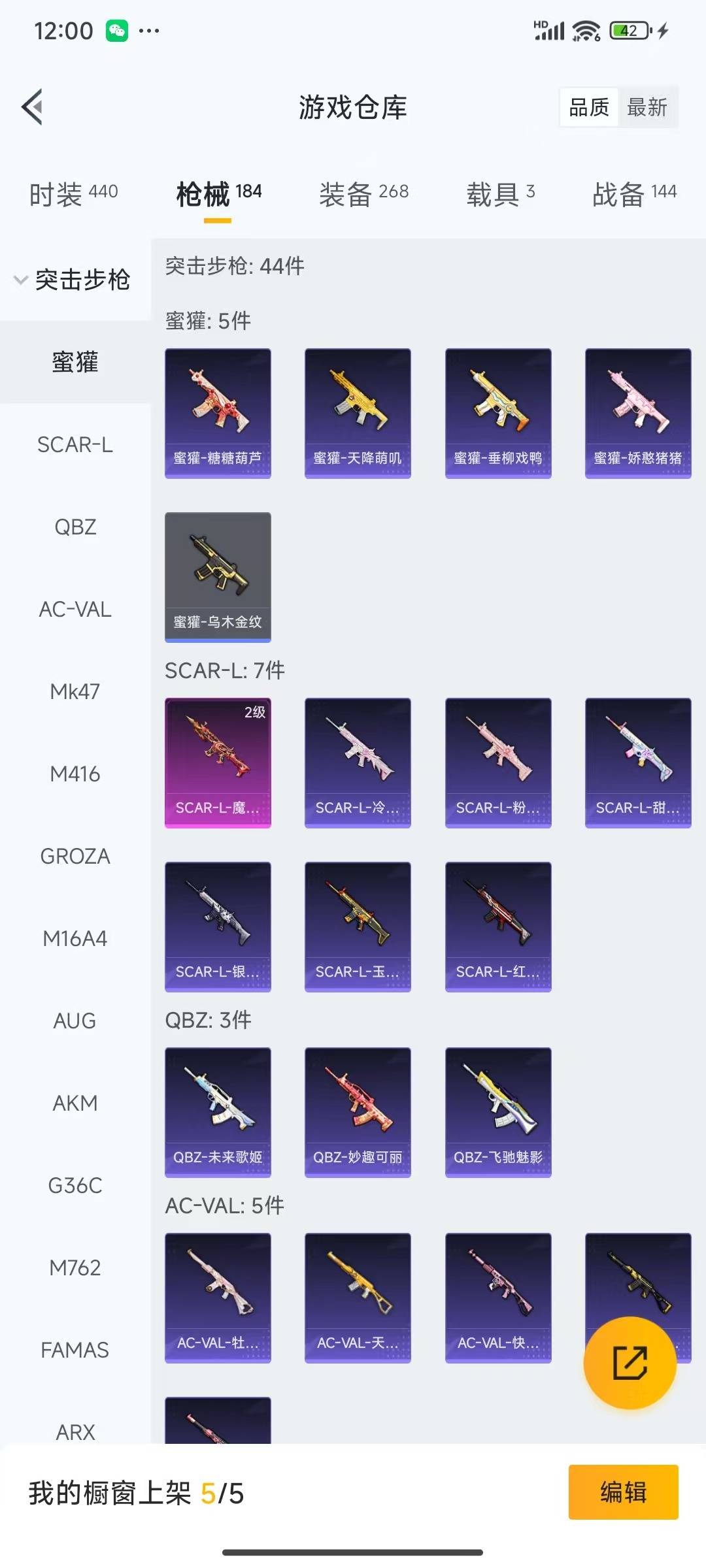Open the 蜜獾-天降萌叽 skin

click(x=358, y=413)
